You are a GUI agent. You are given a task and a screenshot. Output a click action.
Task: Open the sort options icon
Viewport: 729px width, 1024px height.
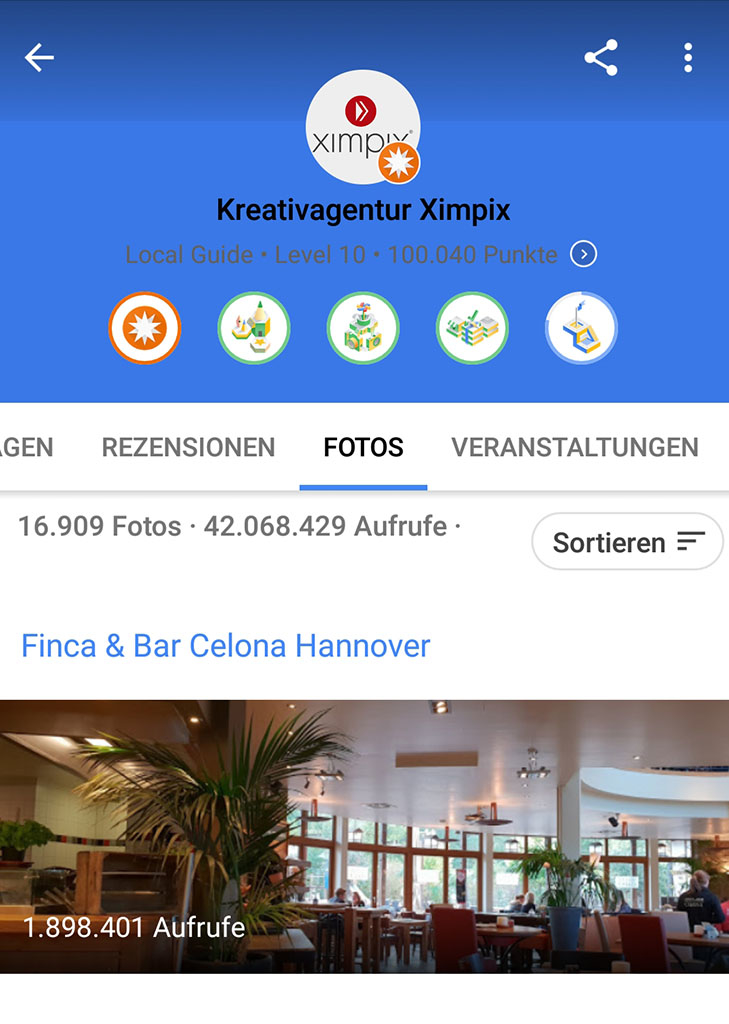click(691, 541)
